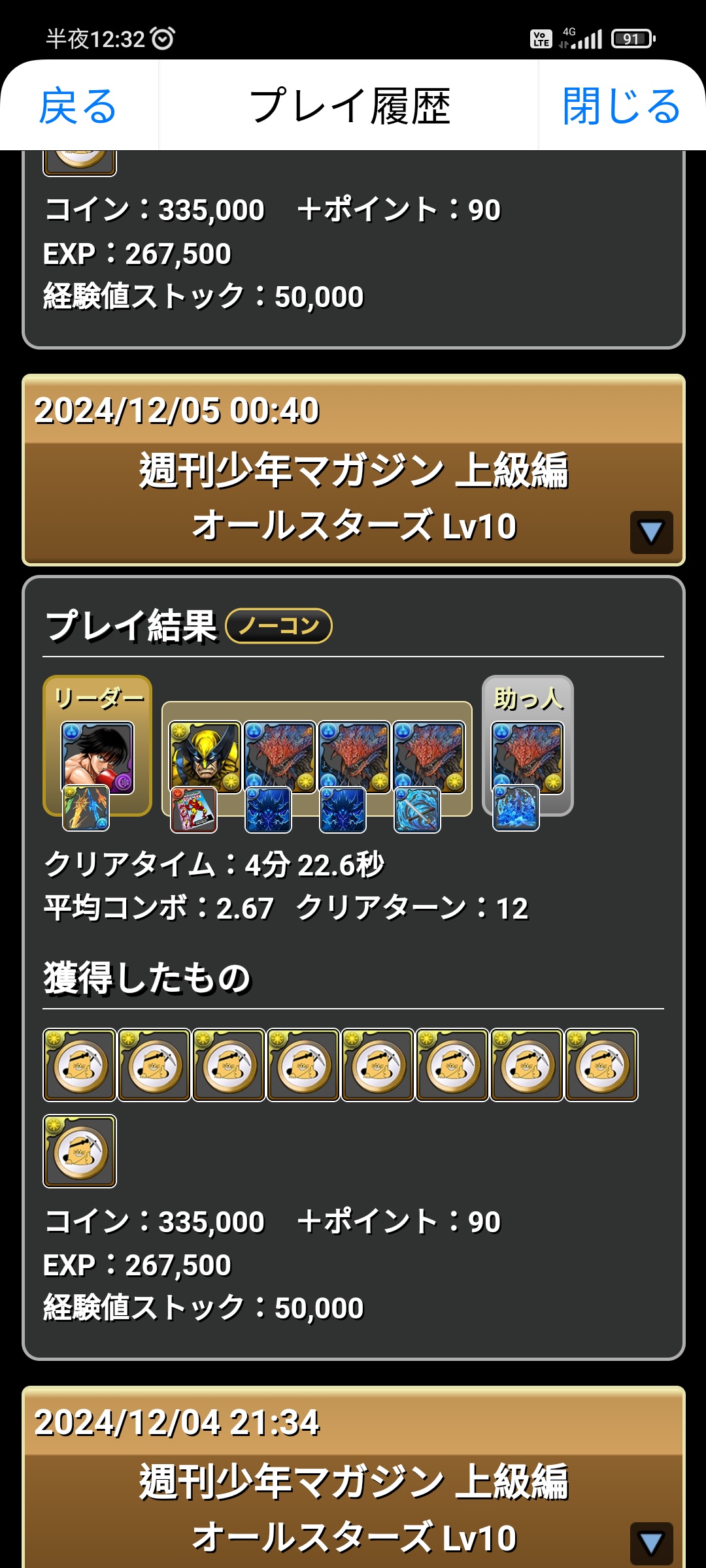The height and width of the screenshot is (1568, 706).
Task: Tap 戻る to go back
Action: pos(78,106)
